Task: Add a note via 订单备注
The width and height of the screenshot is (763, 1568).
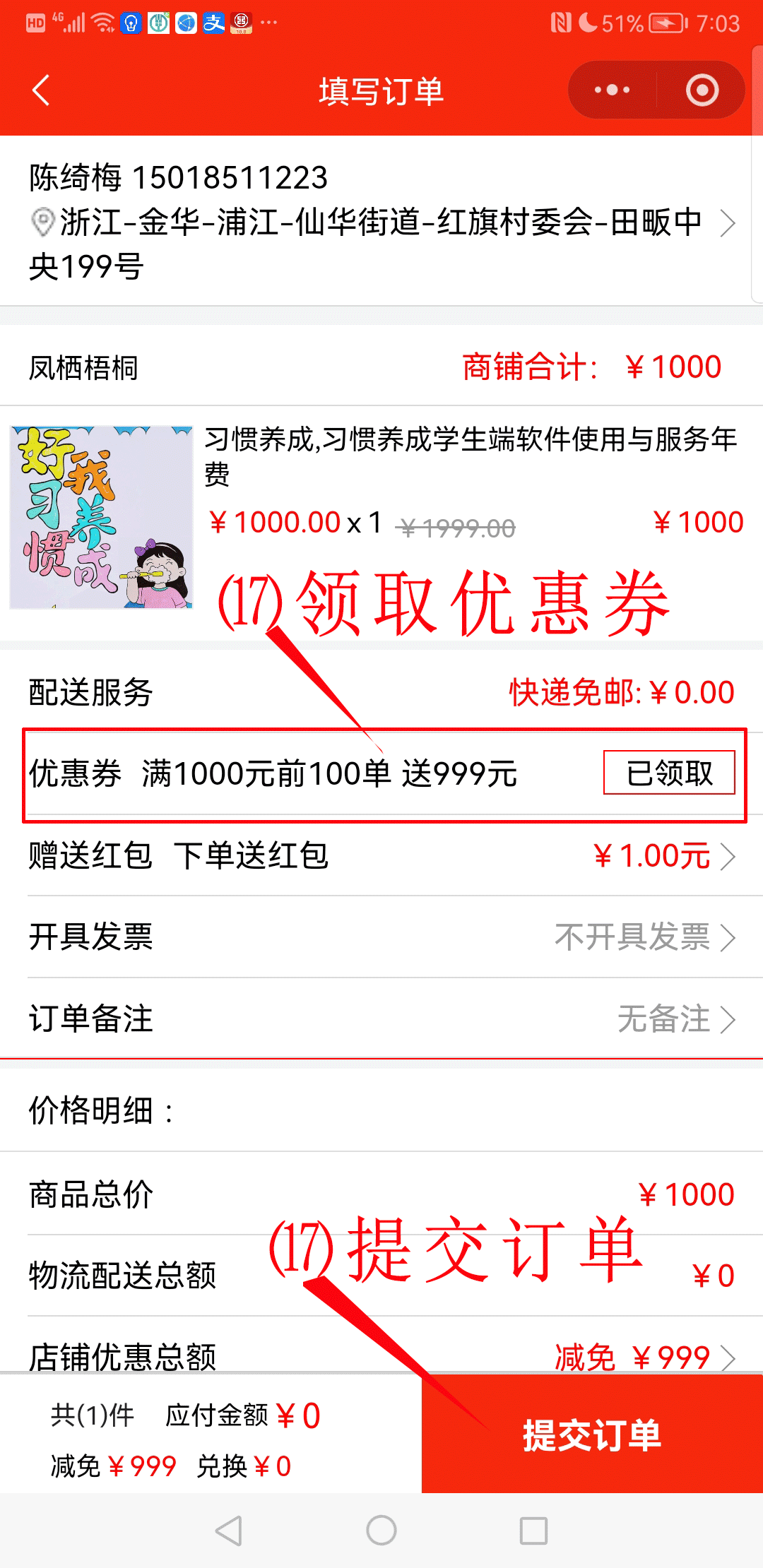Action: click(x=381, y=1018)
